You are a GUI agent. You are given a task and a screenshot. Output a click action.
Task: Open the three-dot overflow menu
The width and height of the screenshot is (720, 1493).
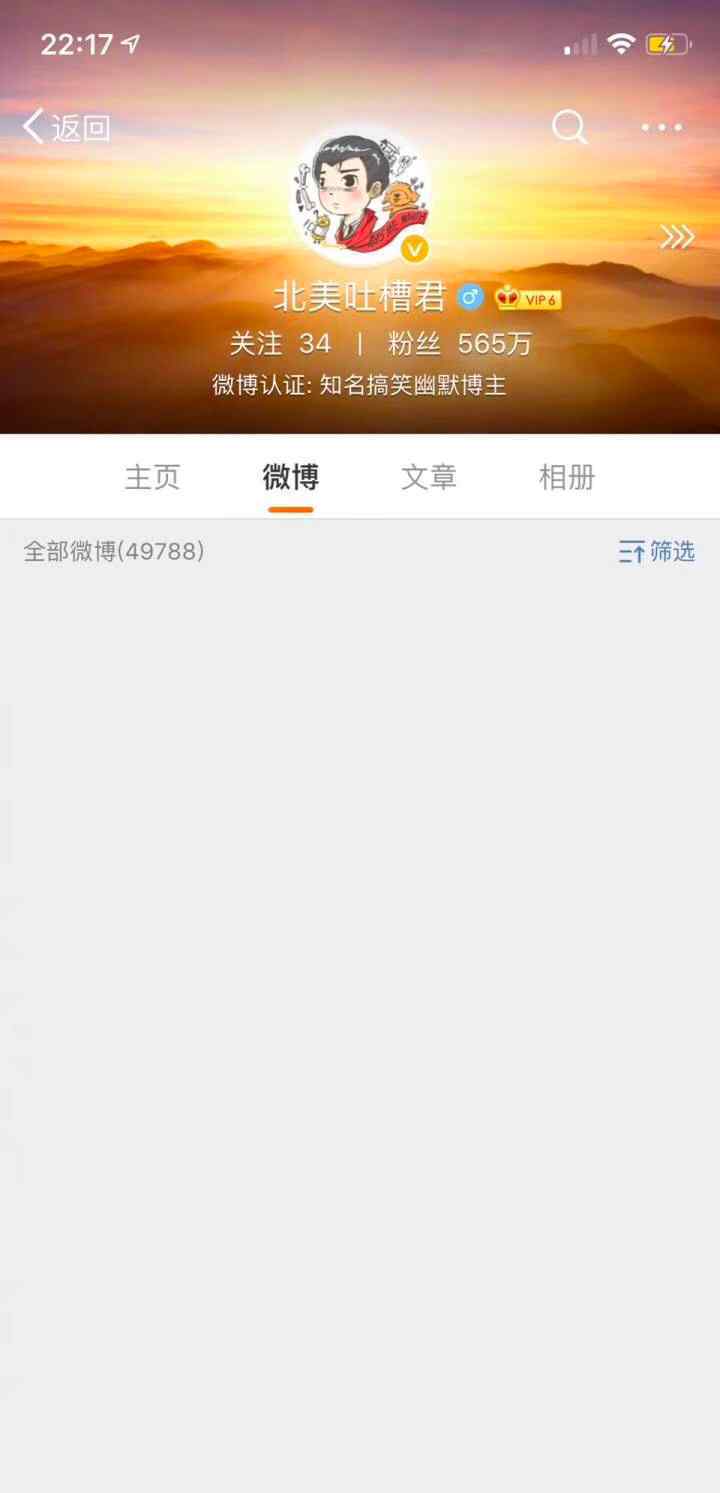[x=662, y=127]
